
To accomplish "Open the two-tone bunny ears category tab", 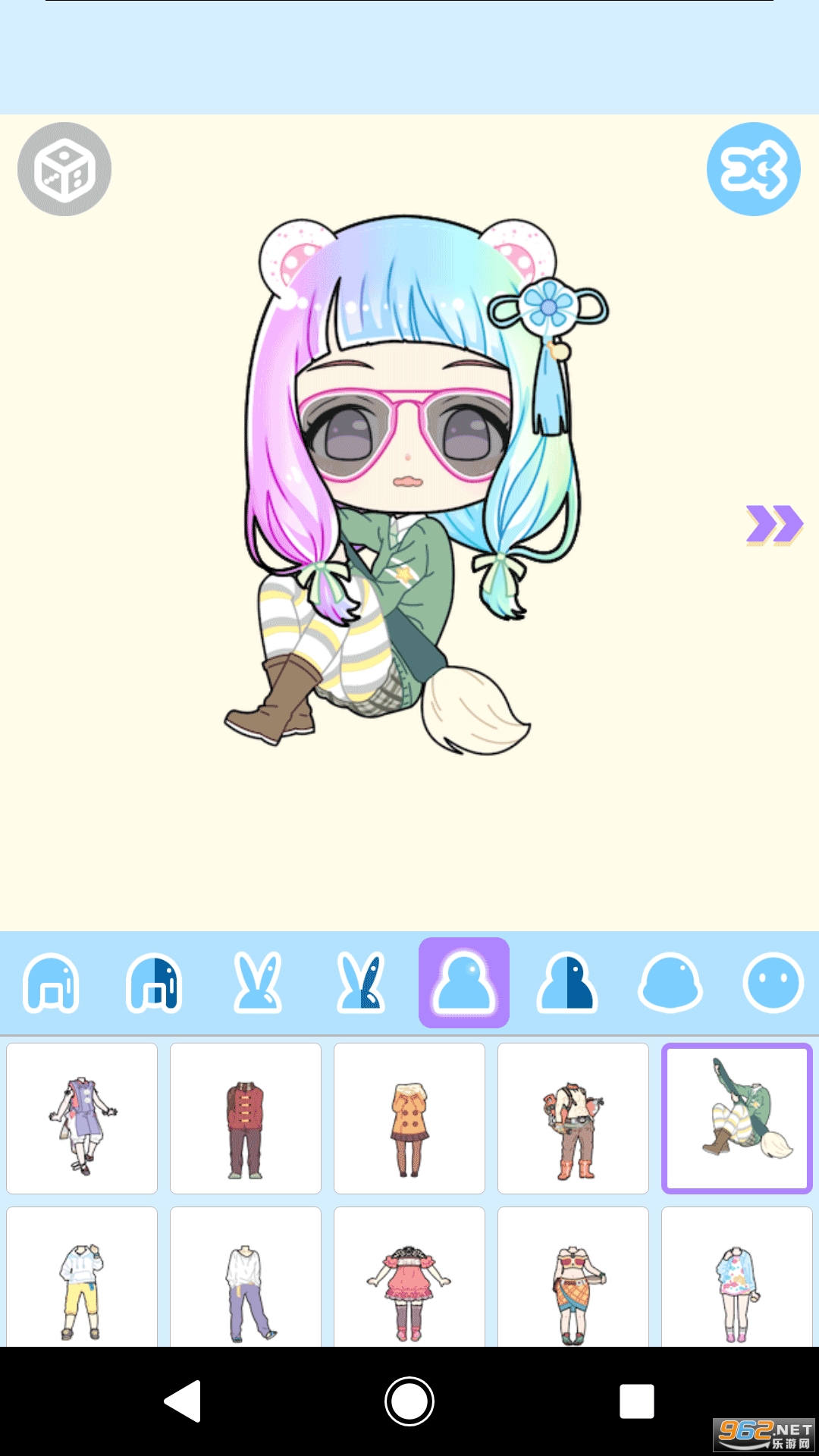I will 361,983.
